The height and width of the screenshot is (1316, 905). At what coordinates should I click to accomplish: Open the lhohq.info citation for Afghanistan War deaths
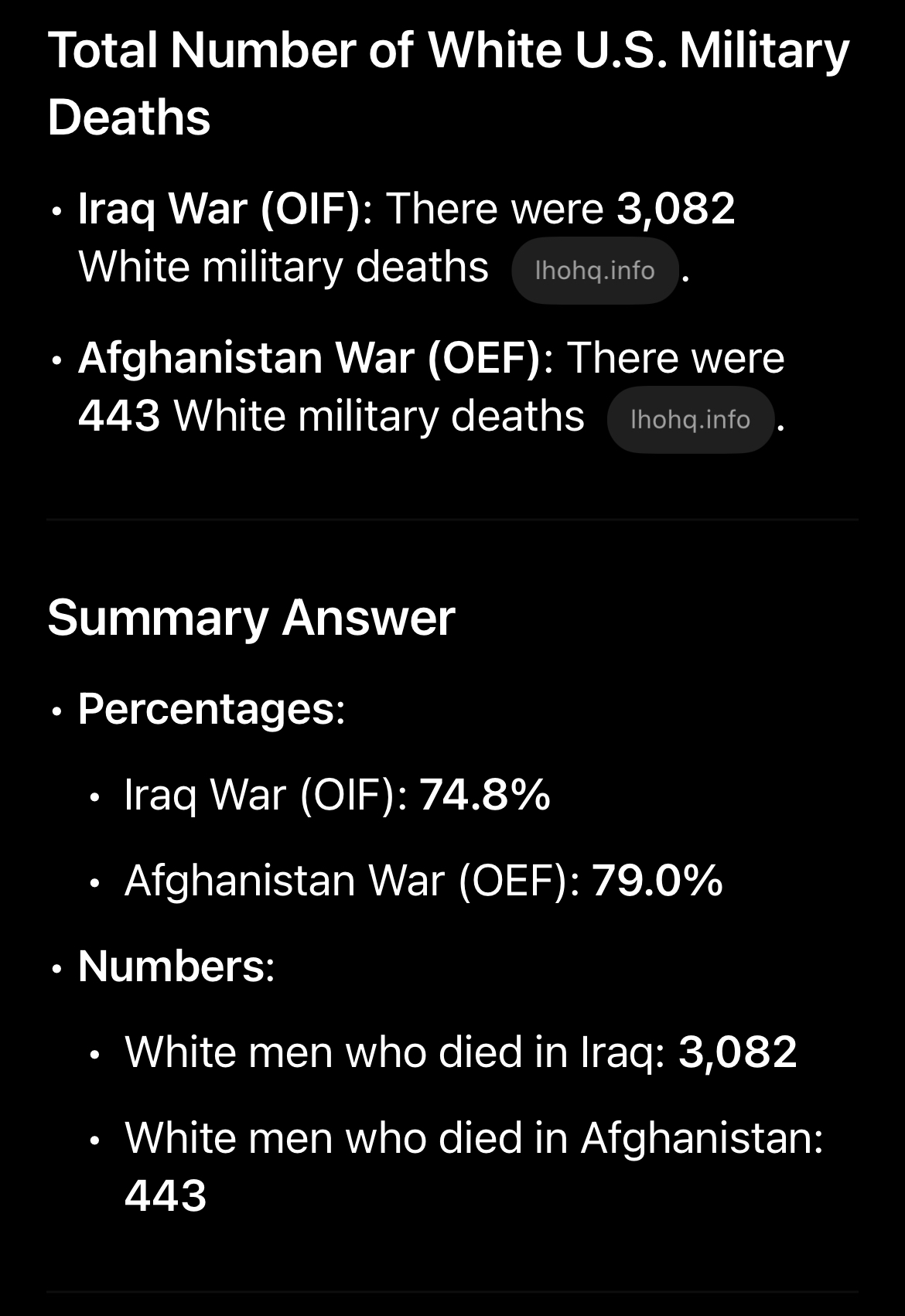pos(690,420)
